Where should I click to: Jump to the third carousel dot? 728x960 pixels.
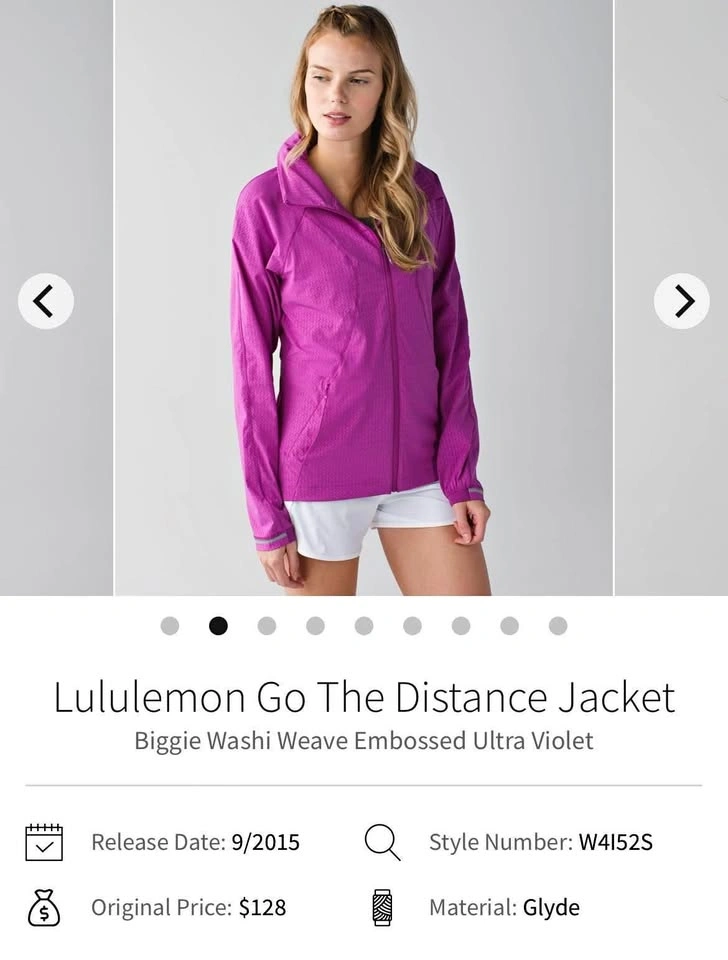(267, 626)
